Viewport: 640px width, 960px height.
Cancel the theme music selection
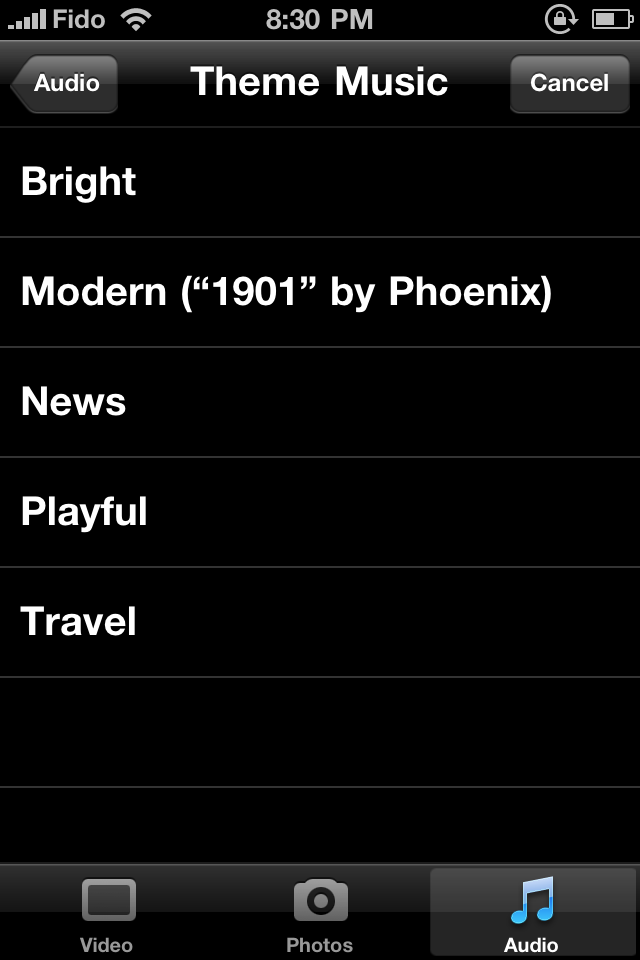[569, 83]
